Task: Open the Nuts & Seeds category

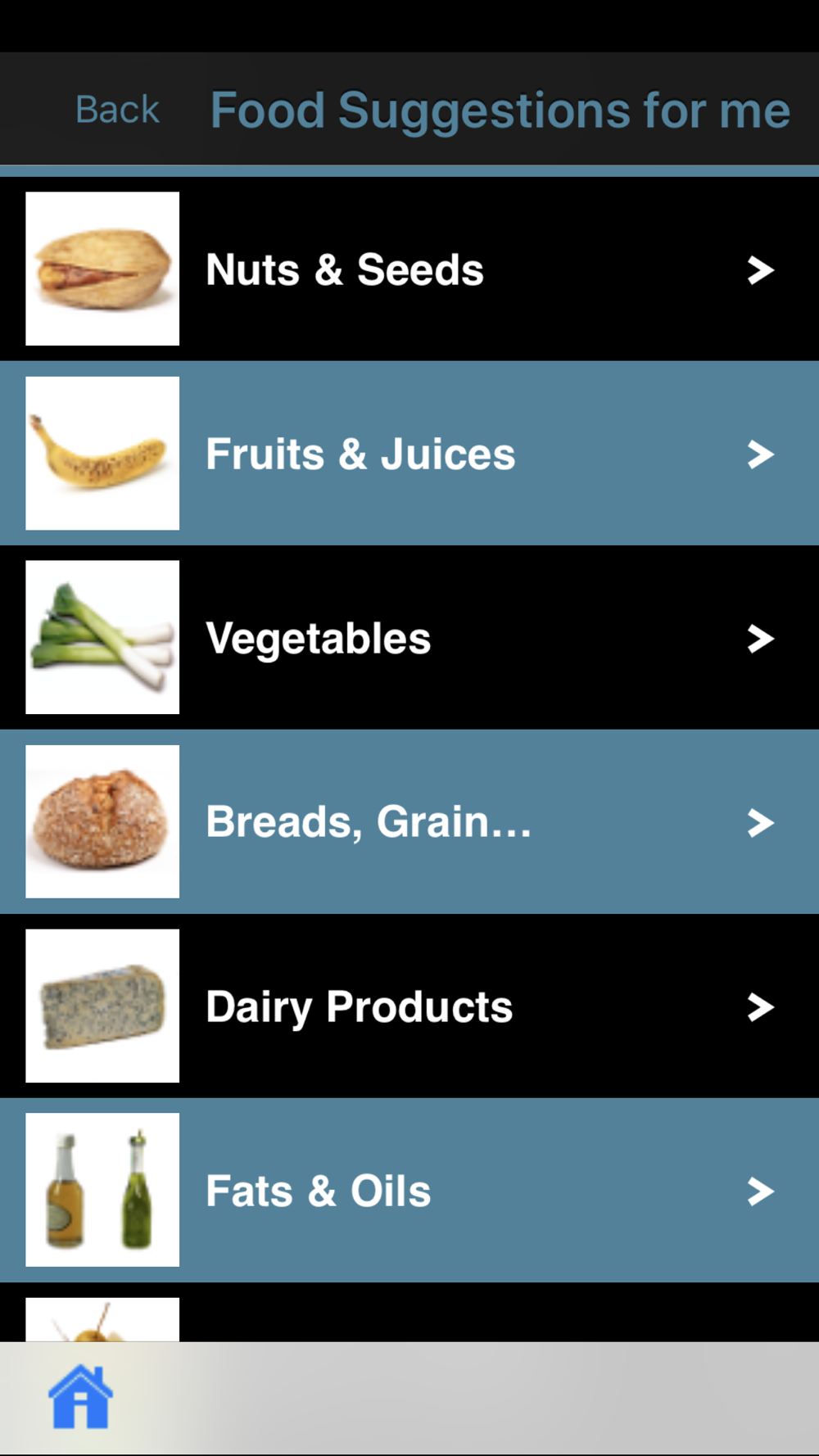Action: coord(409,269)
